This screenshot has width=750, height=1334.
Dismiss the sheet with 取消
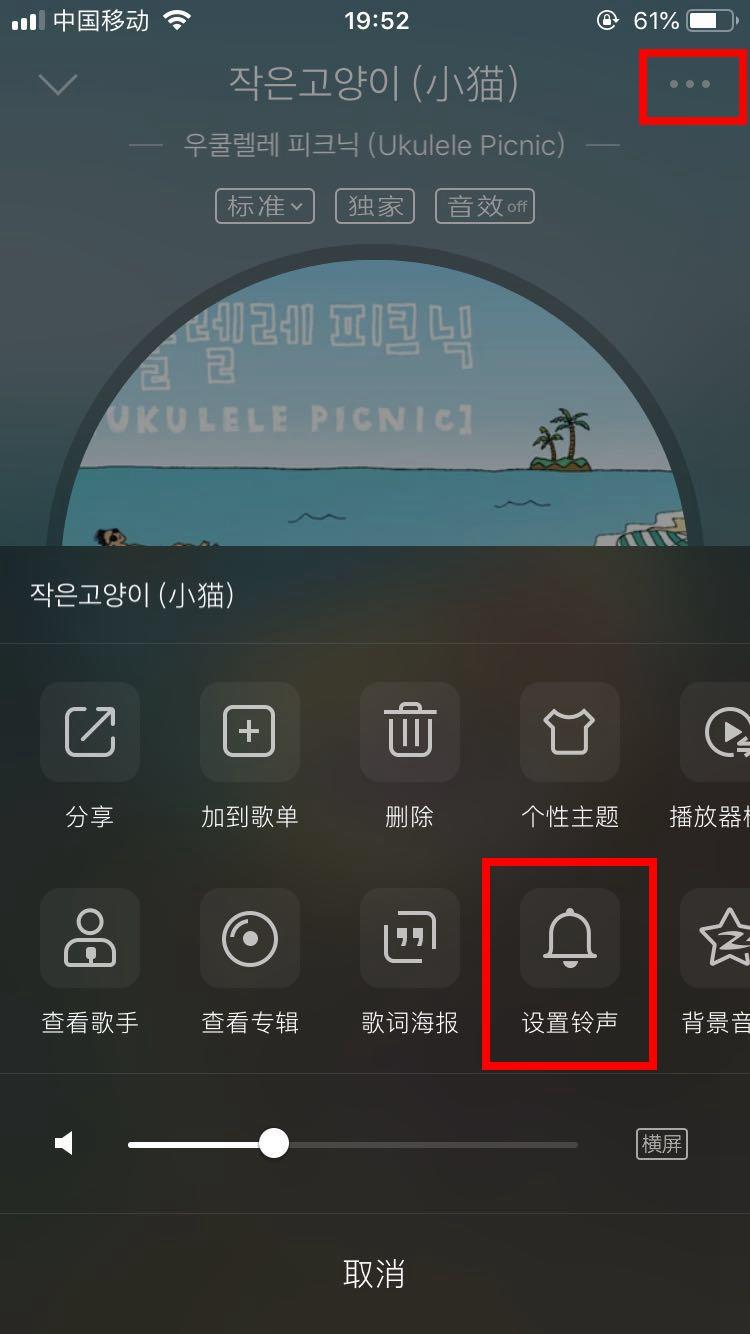(374, 1274)
